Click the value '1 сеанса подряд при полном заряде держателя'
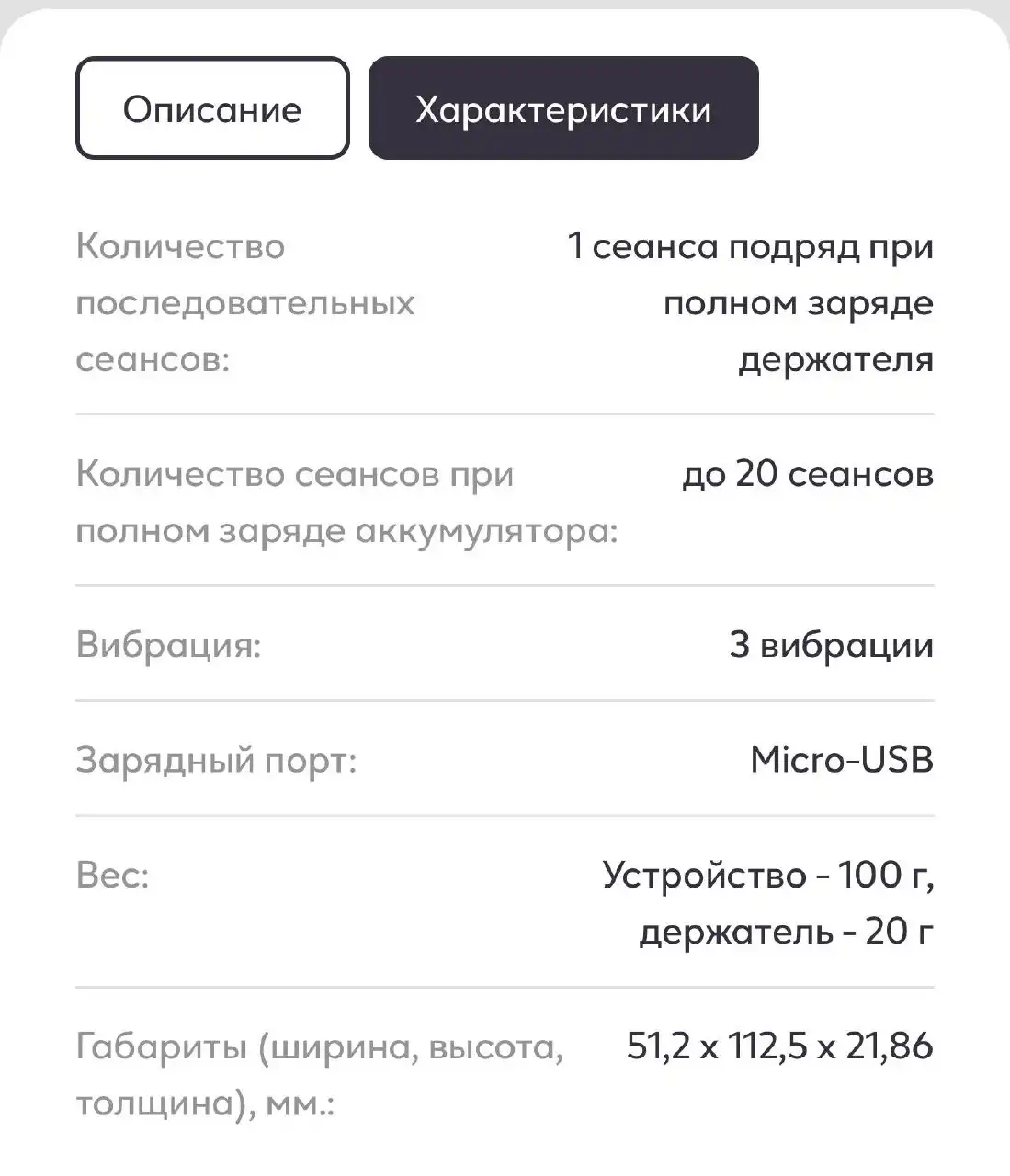Screen dimensions: 1010x1176 click(x=751, y=303)
